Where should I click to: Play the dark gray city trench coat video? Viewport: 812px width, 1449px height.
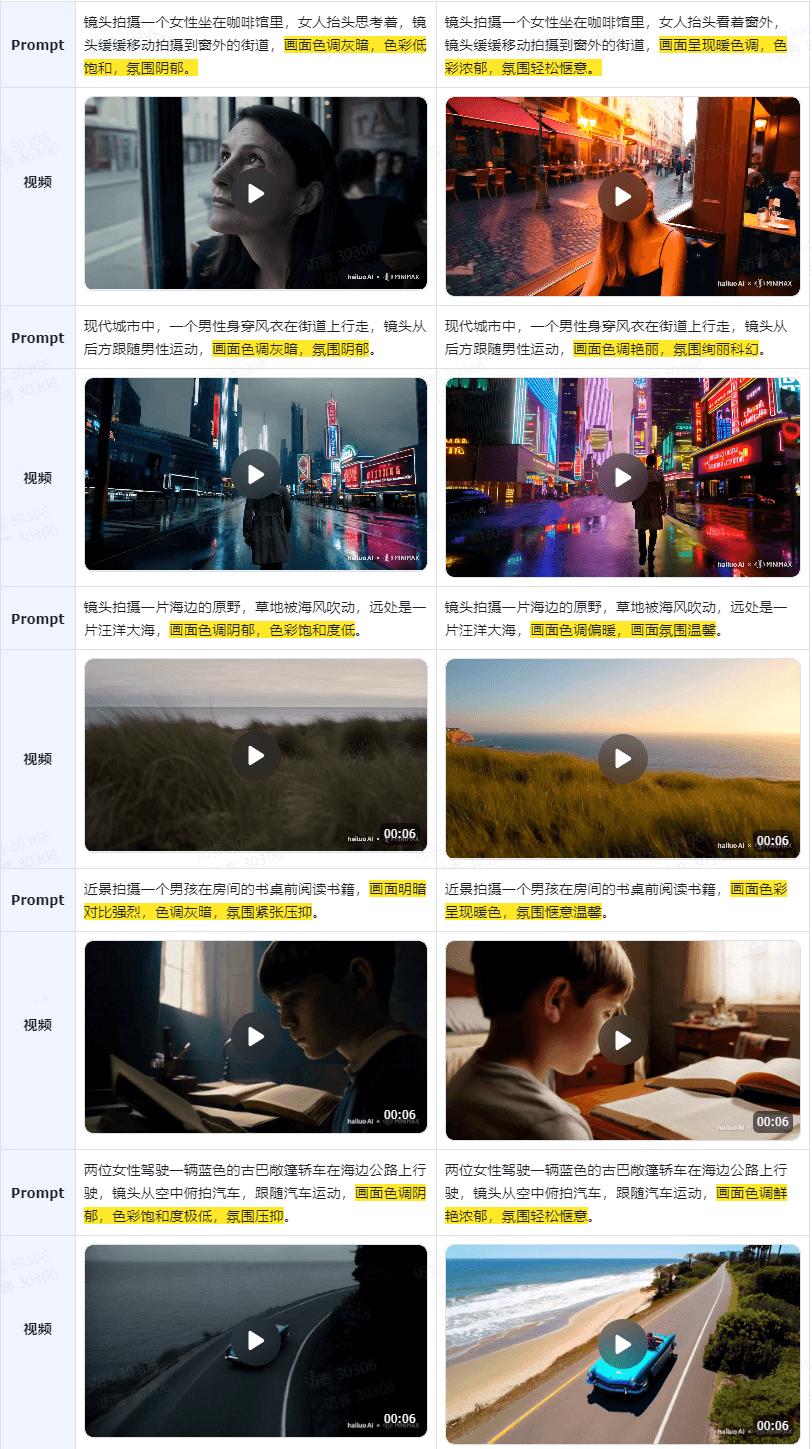(x=256, y=474)
